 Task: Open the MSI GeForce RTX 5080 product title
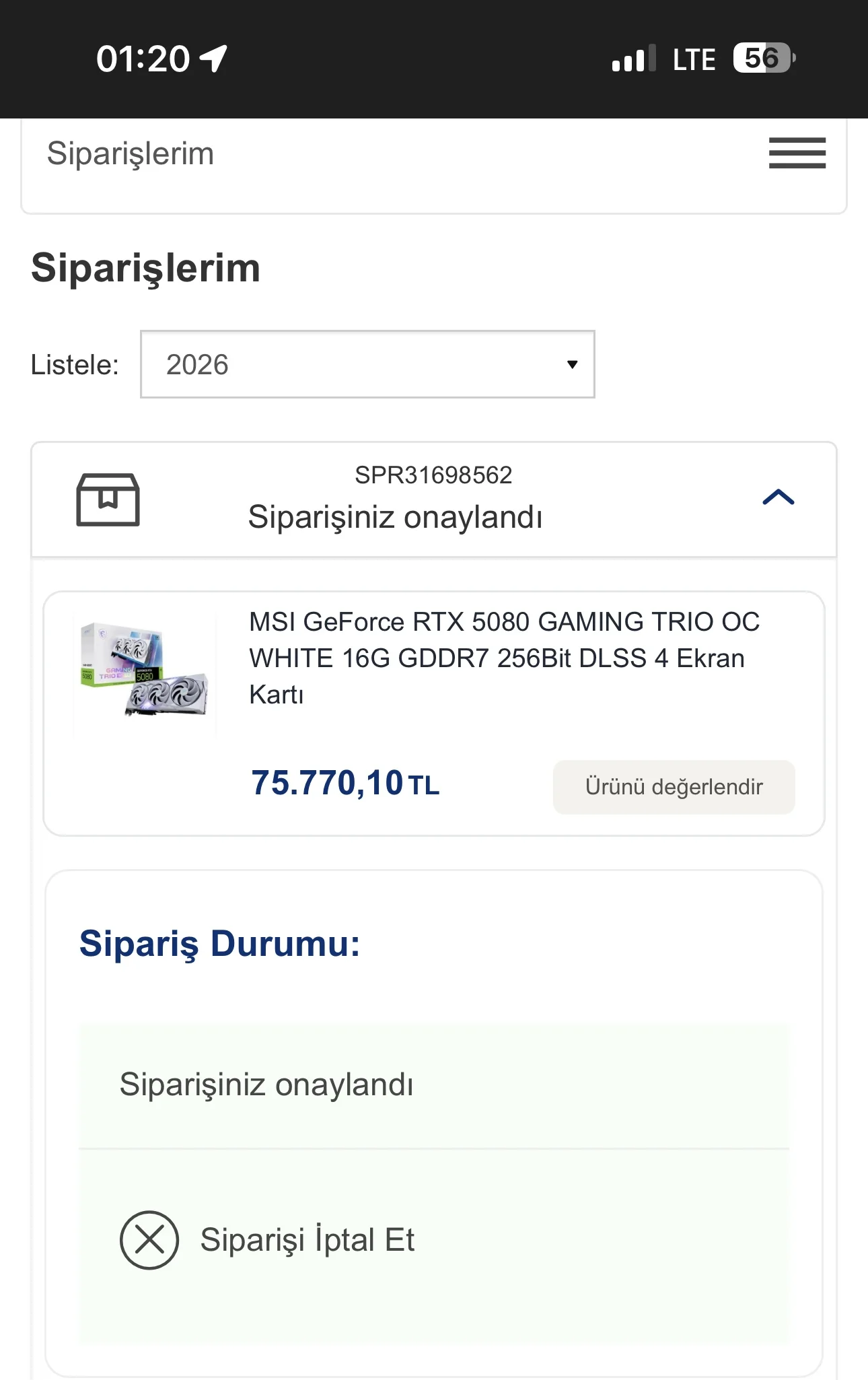pos(503,657)
